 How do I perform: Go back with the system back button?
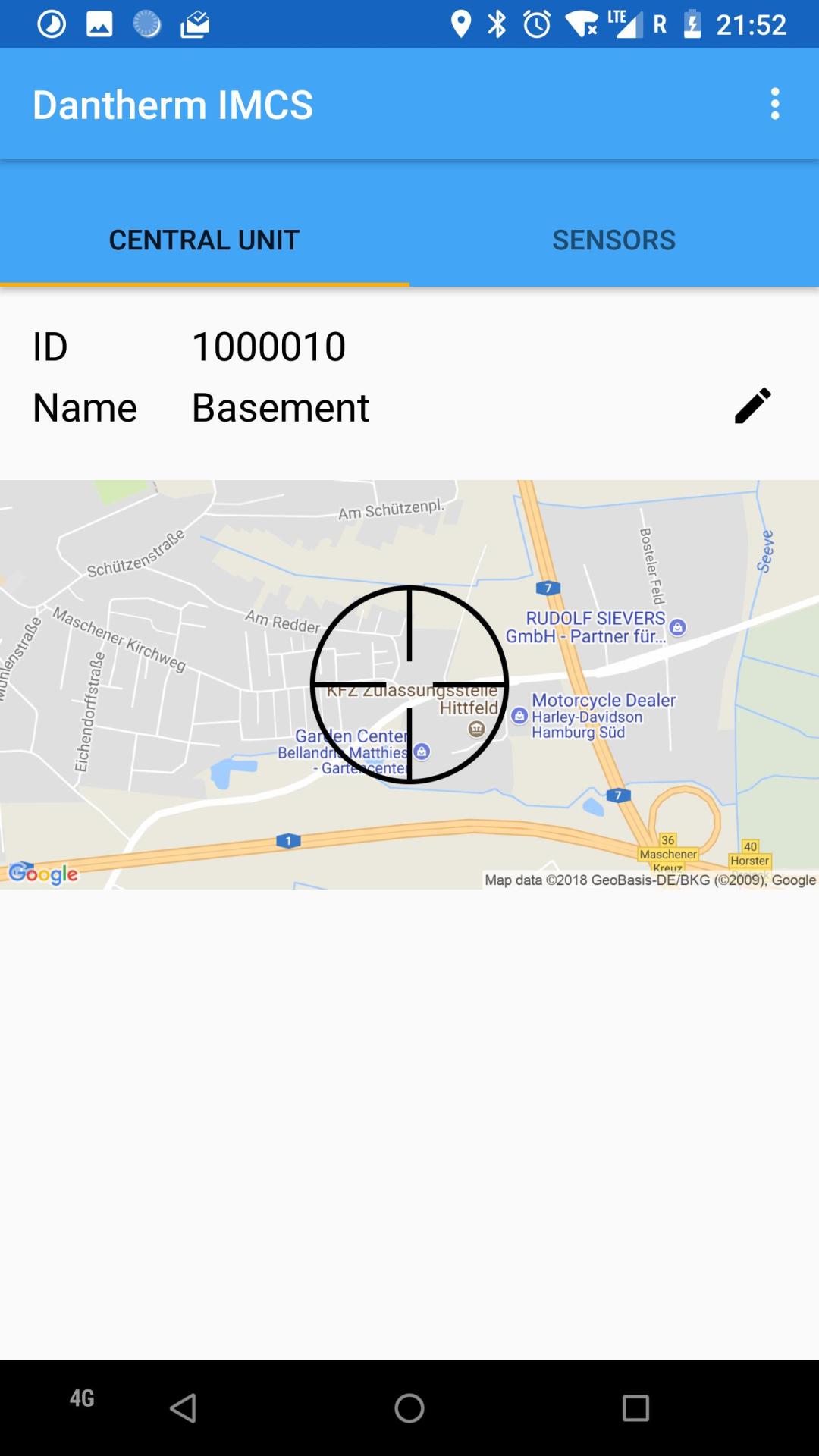tap(183, 1408)
